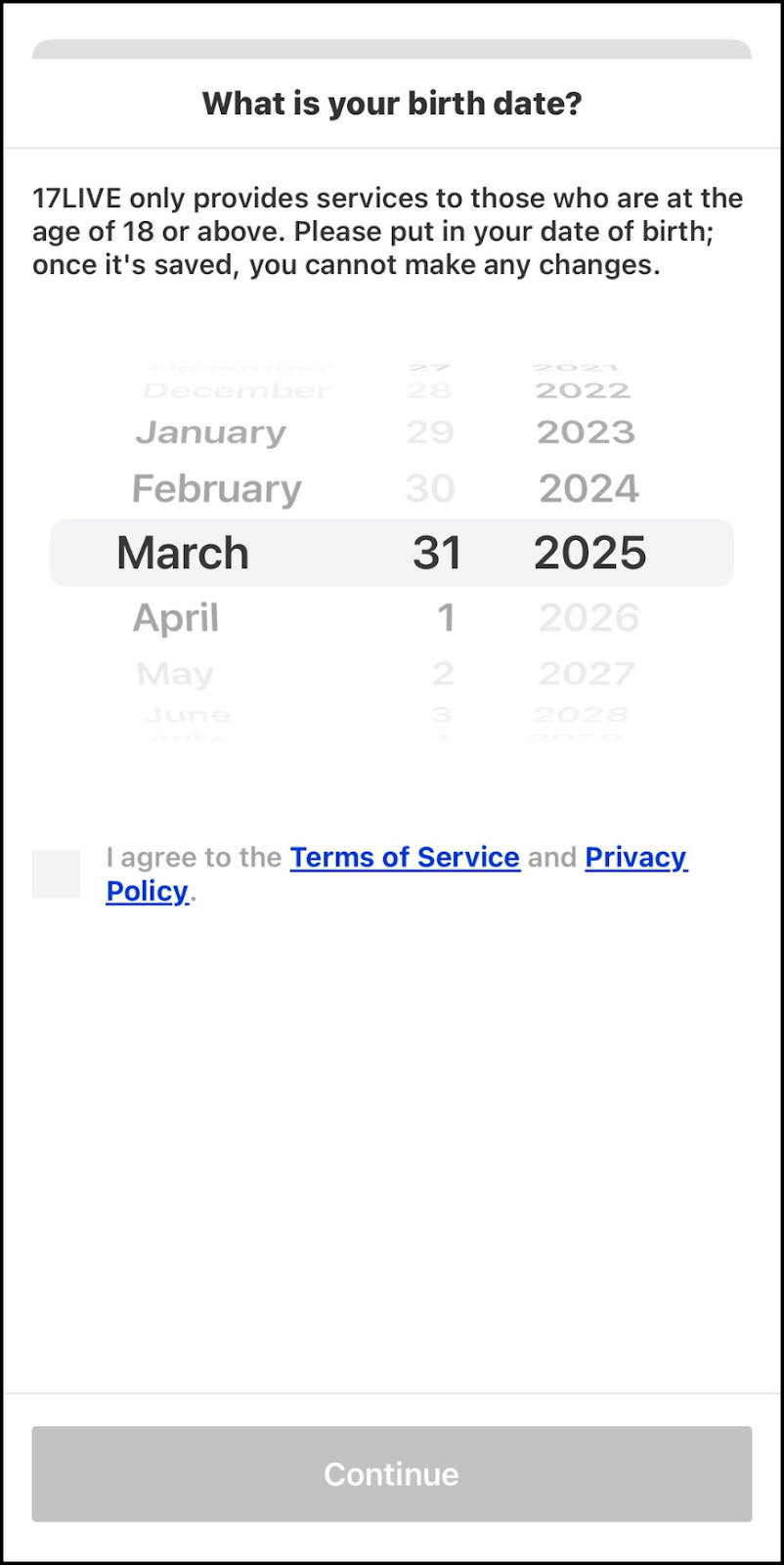Pick day 1 in the day wheel

pyautogui.click(x=445, y=617)
